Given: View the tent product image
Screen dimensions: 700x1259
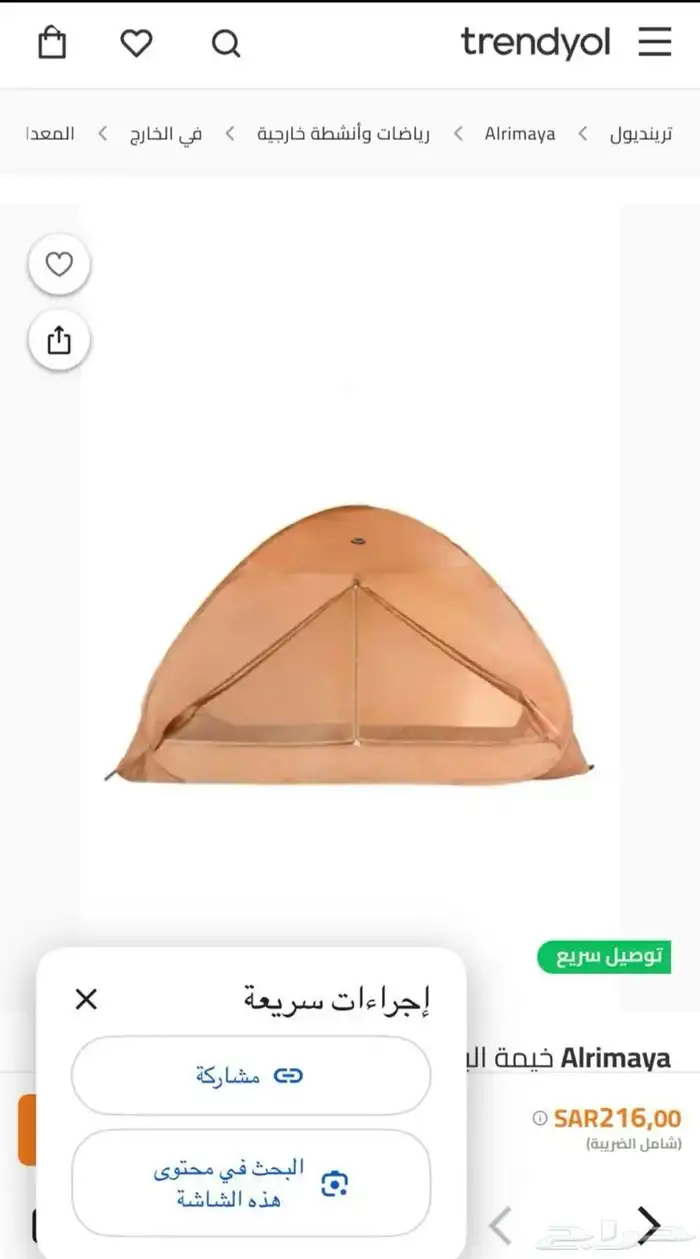Looking at the screenshot, I should pyautogui.click(x=350, y=645).
